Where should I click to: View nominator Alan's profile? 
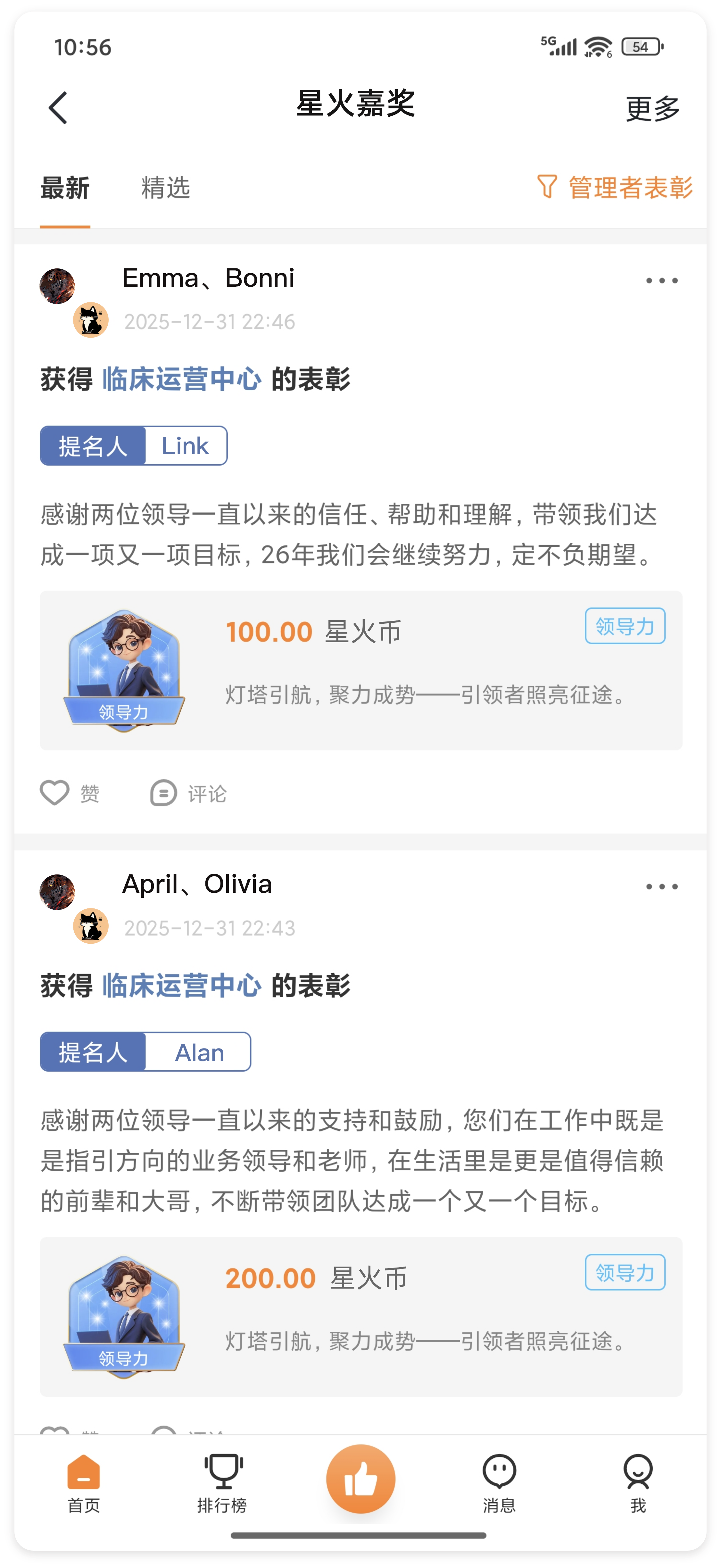(199, 1052)
